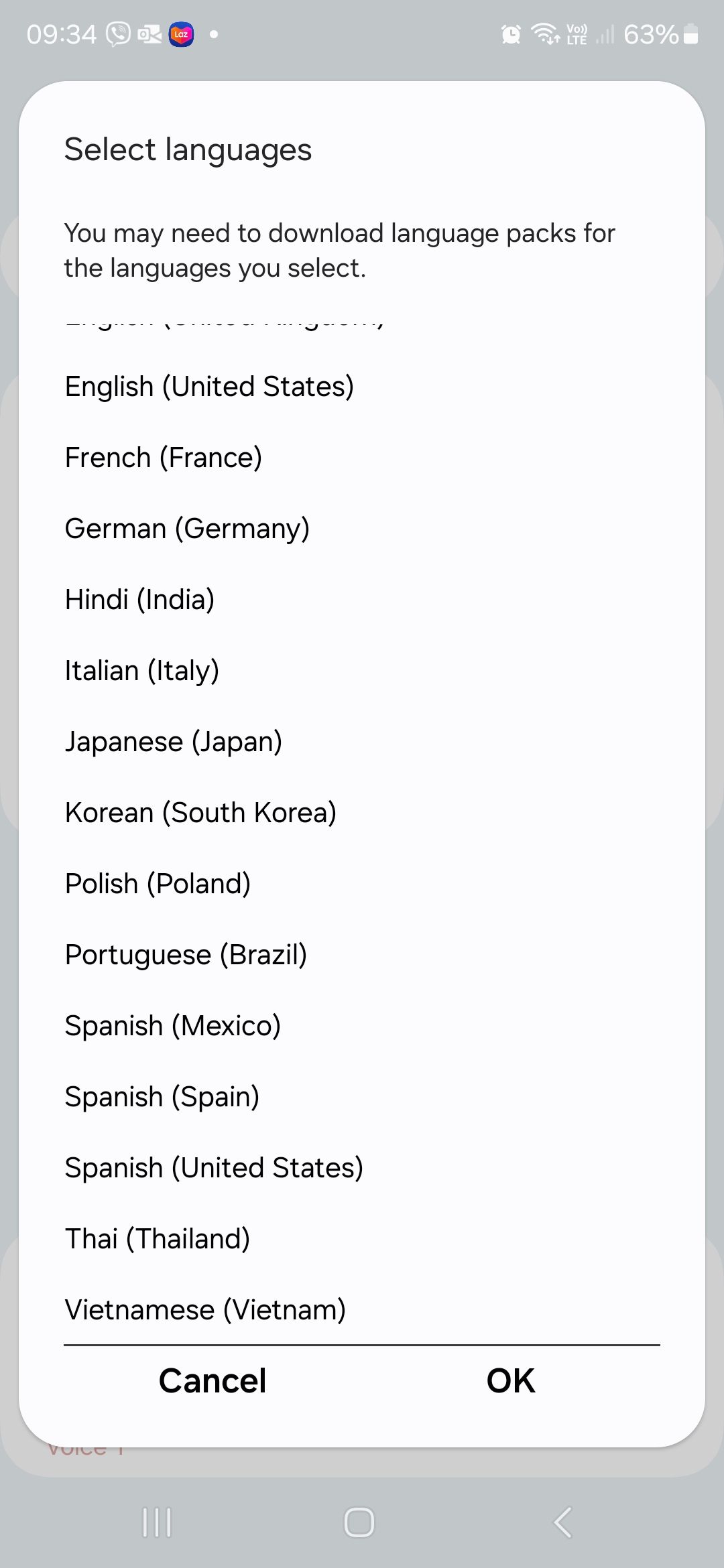Image resolution: width=724 pixels, height=1568 pixels.
Task: Select Japanese (Japan)
Action: pos(173,740)
